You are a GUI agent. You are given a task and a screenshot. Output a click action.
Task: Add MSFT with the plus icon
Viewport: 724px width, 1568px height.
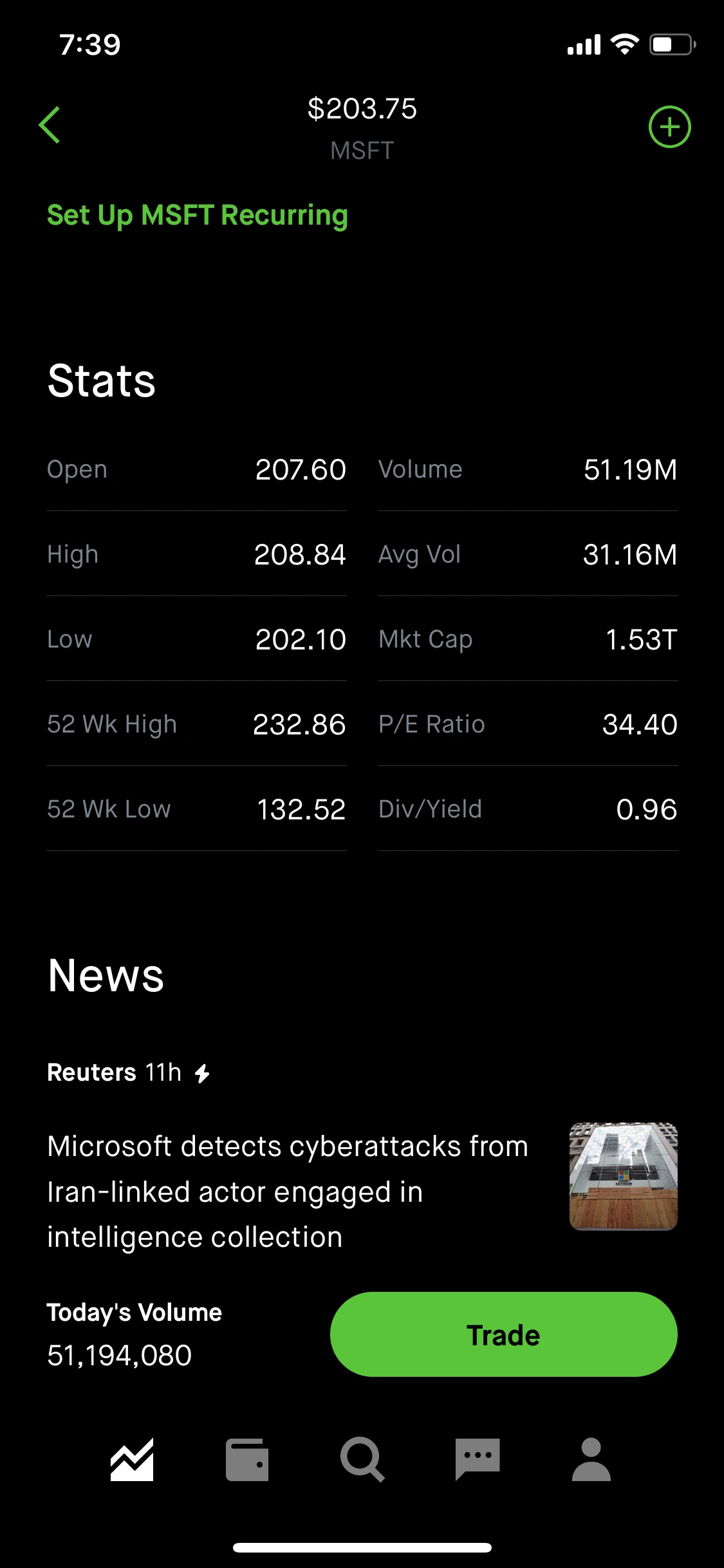coord(669,127)
